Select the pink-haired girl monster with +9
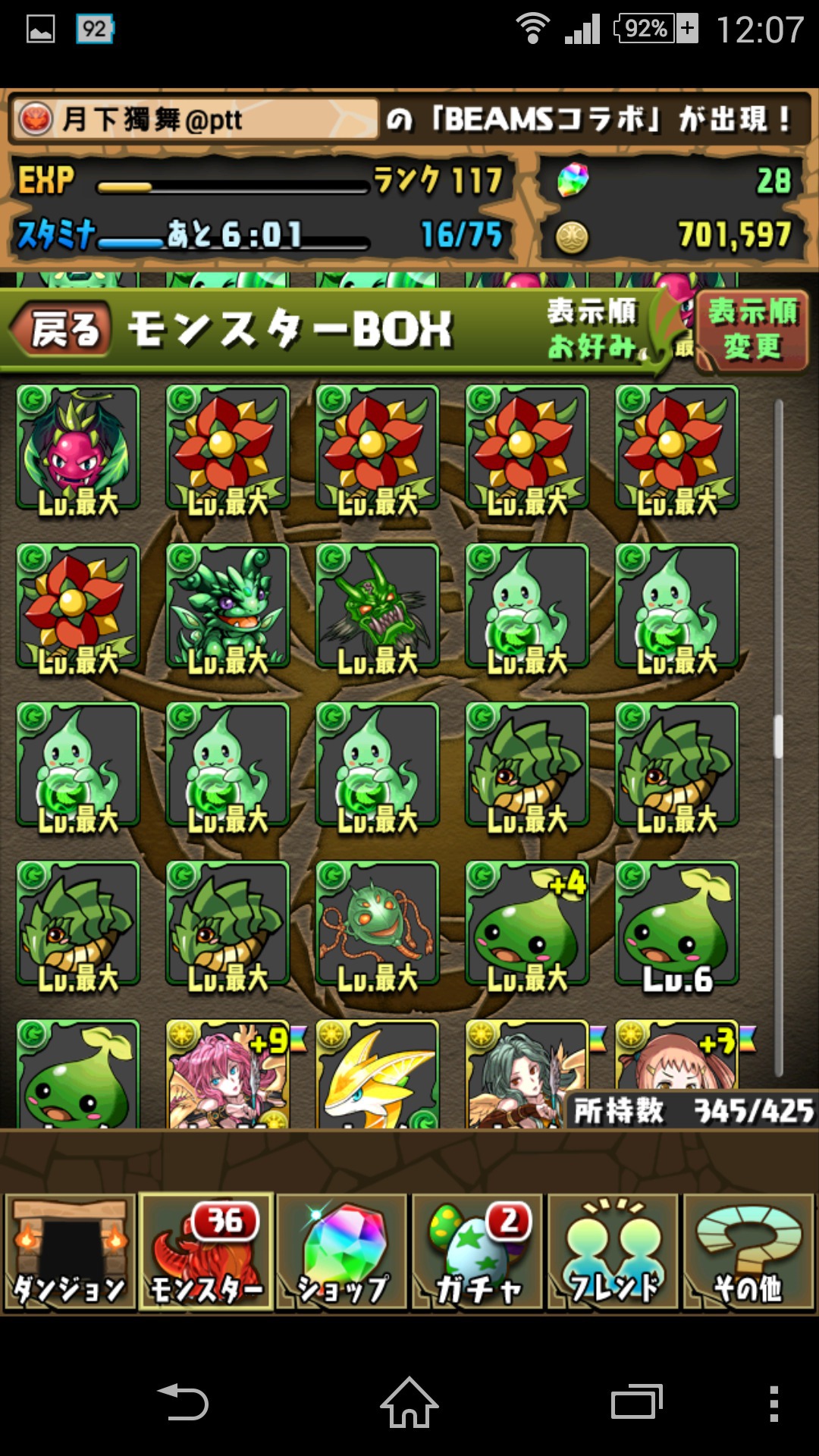 227,1074
